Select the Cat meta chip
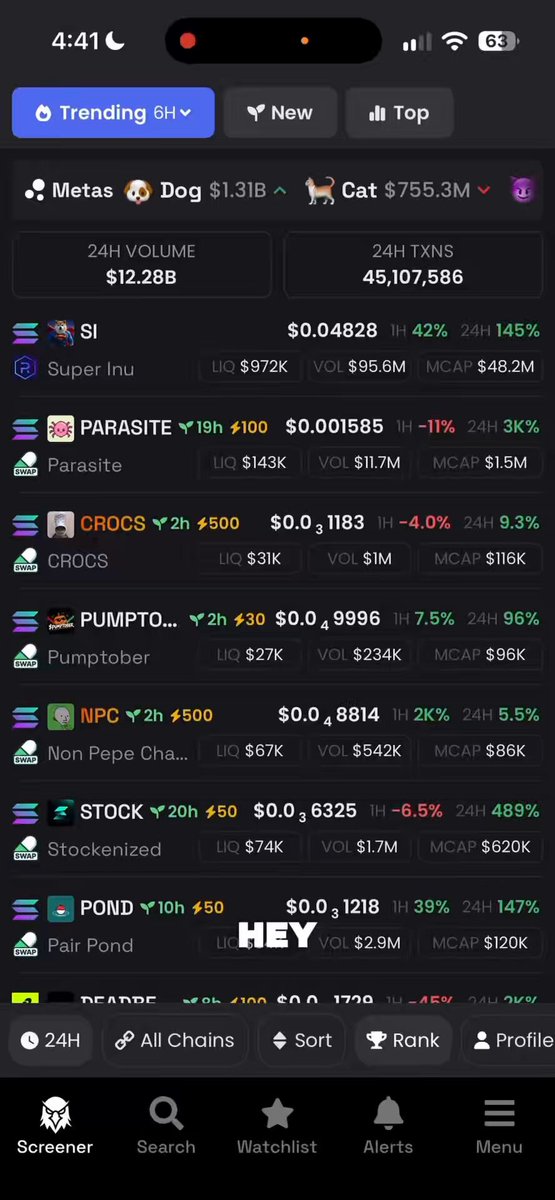Image resolution: width=555 pixels, height=1200 pixels. click(398, 190)
